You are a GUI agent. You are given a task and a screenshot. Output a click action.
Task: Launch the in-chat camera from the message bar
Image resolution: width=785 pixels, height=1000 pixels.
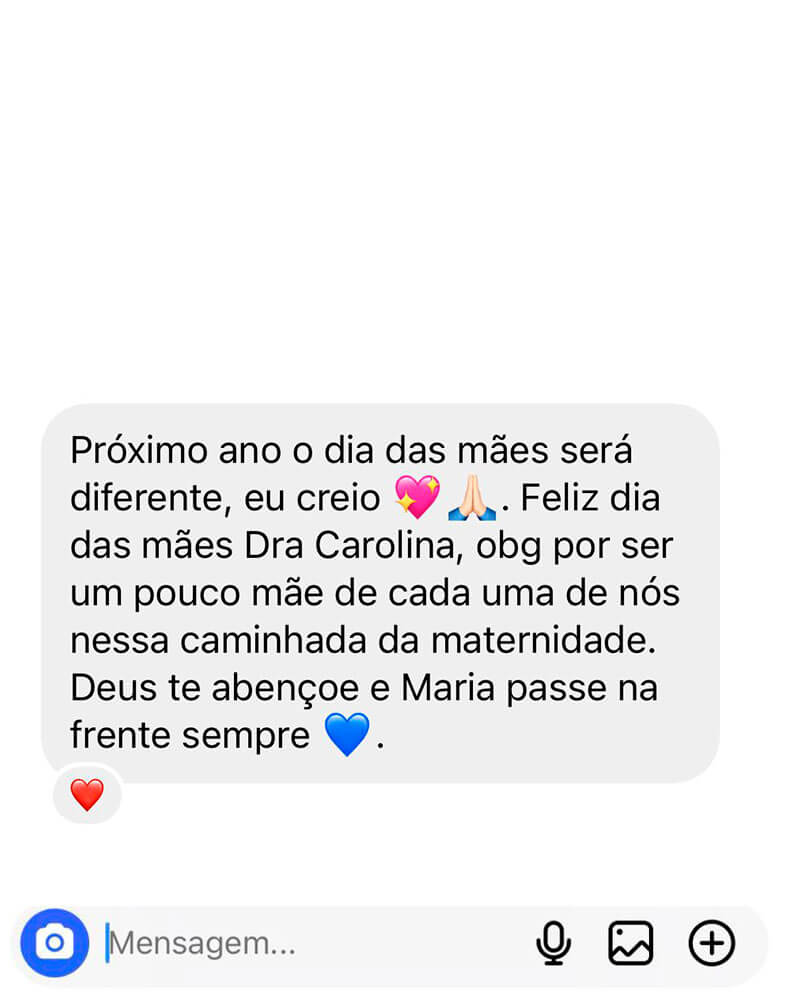coord(55,942)
